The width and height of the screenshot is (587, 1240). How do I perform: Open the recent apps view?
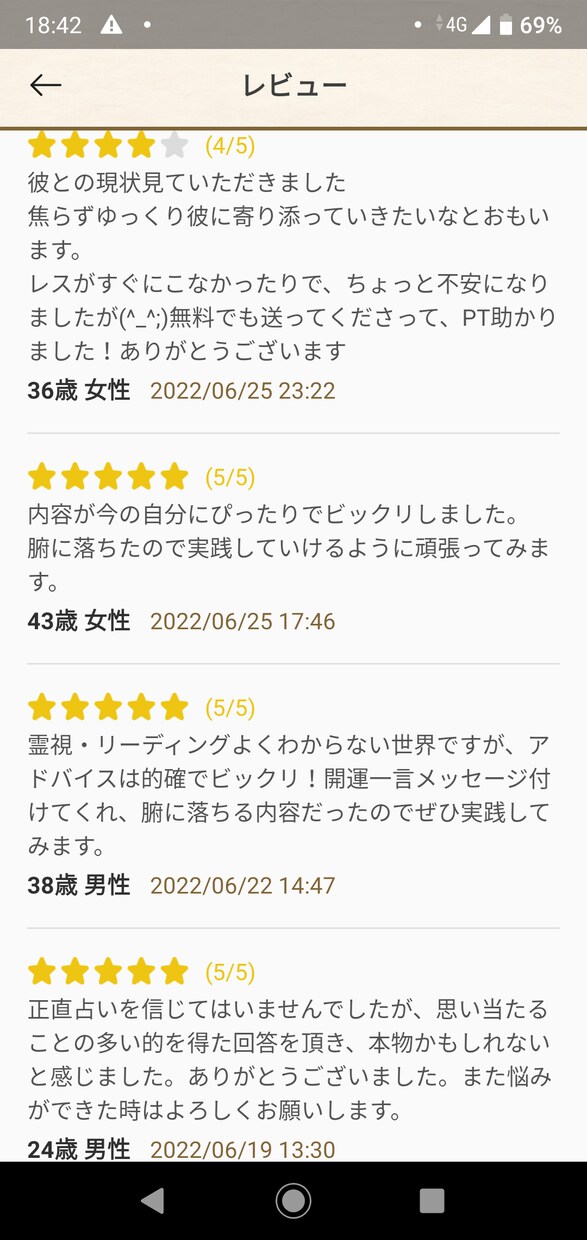point(432,1201)
